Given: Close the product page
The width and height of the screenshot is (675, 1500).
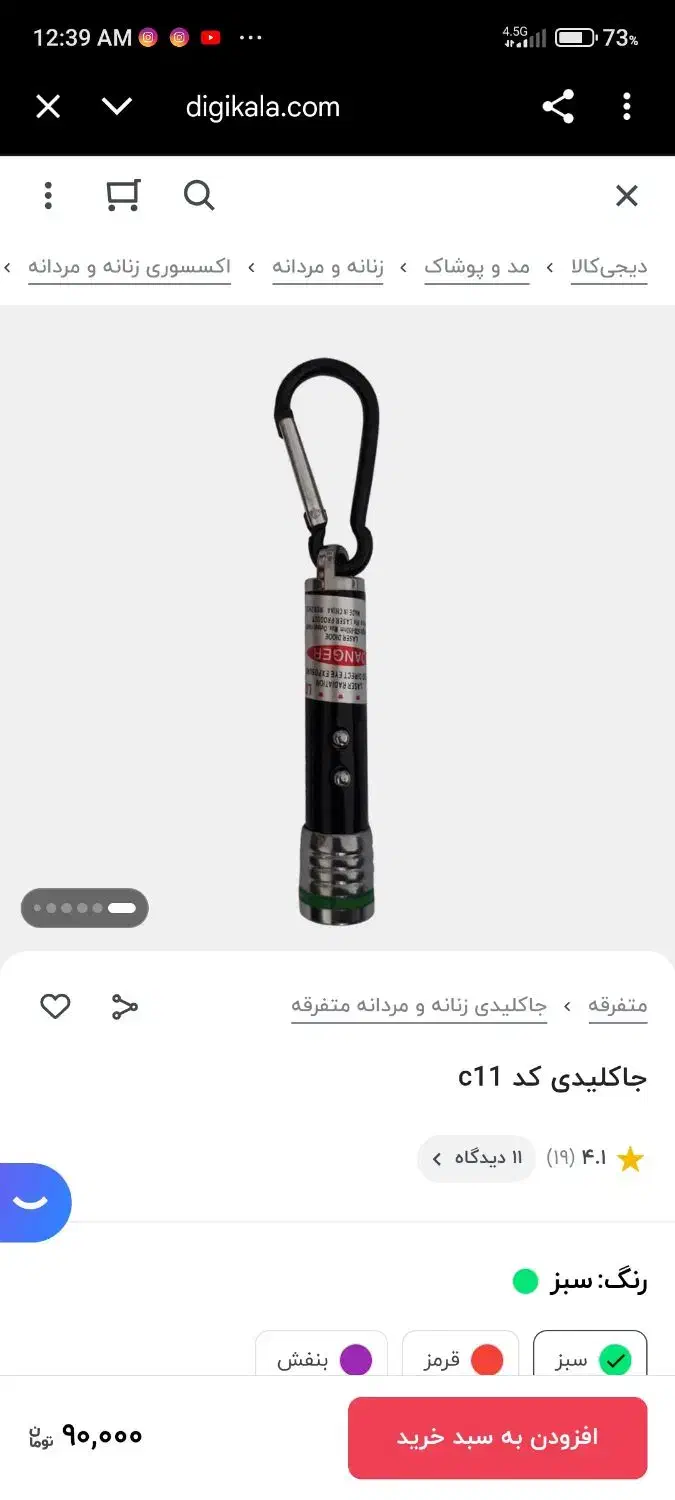Looking at the screenshot, I should point(627,195).
